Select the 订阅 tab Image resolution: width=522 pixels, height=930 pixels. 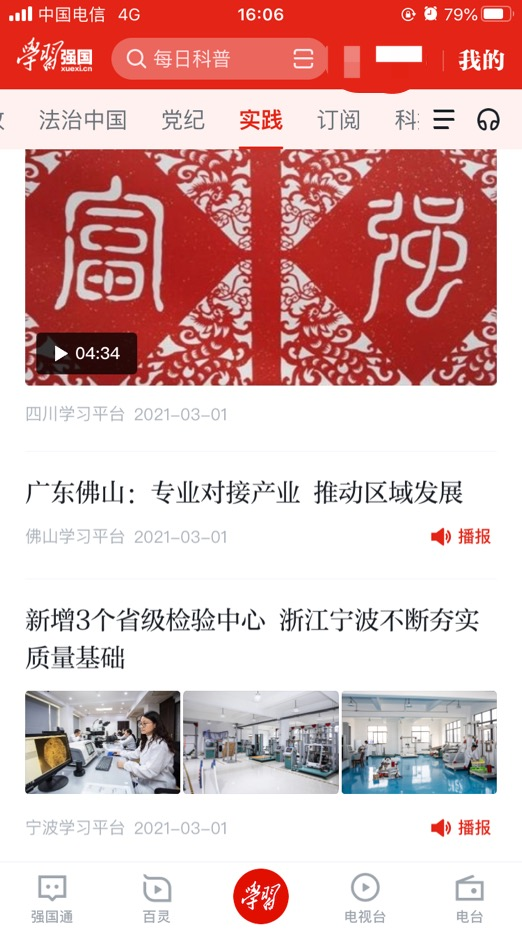(x=339, y=120)
